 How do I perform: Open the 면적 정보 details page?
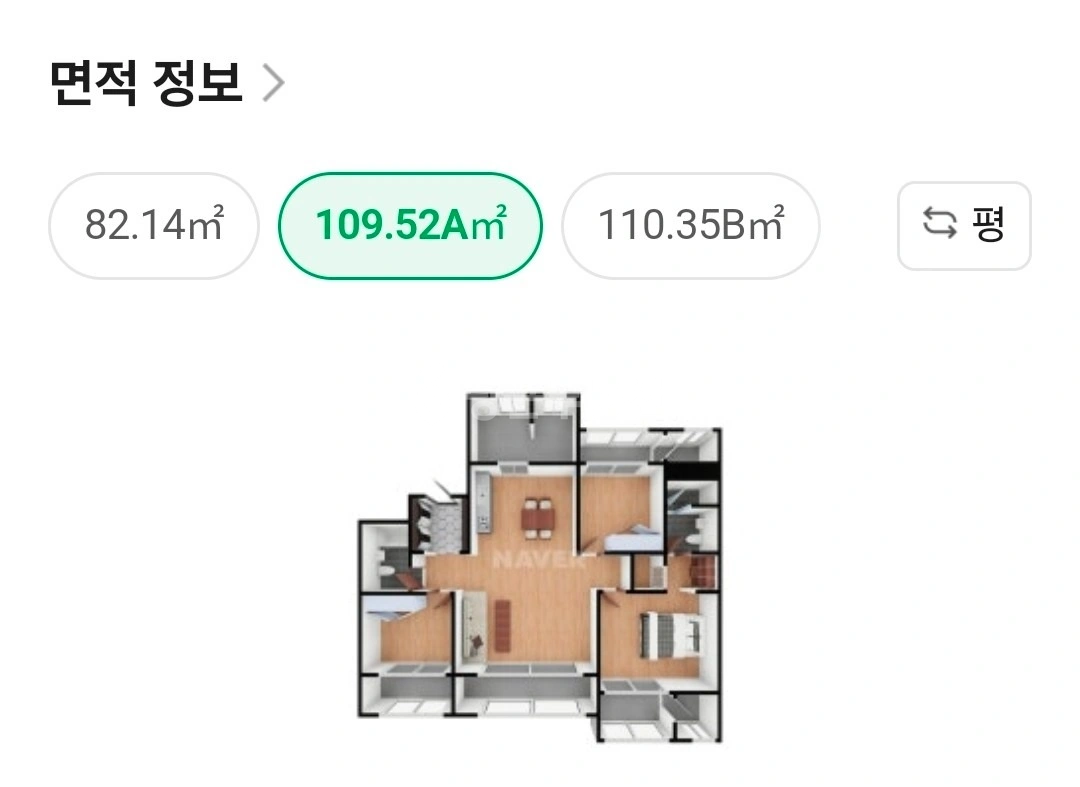click(x=167, y=83)
